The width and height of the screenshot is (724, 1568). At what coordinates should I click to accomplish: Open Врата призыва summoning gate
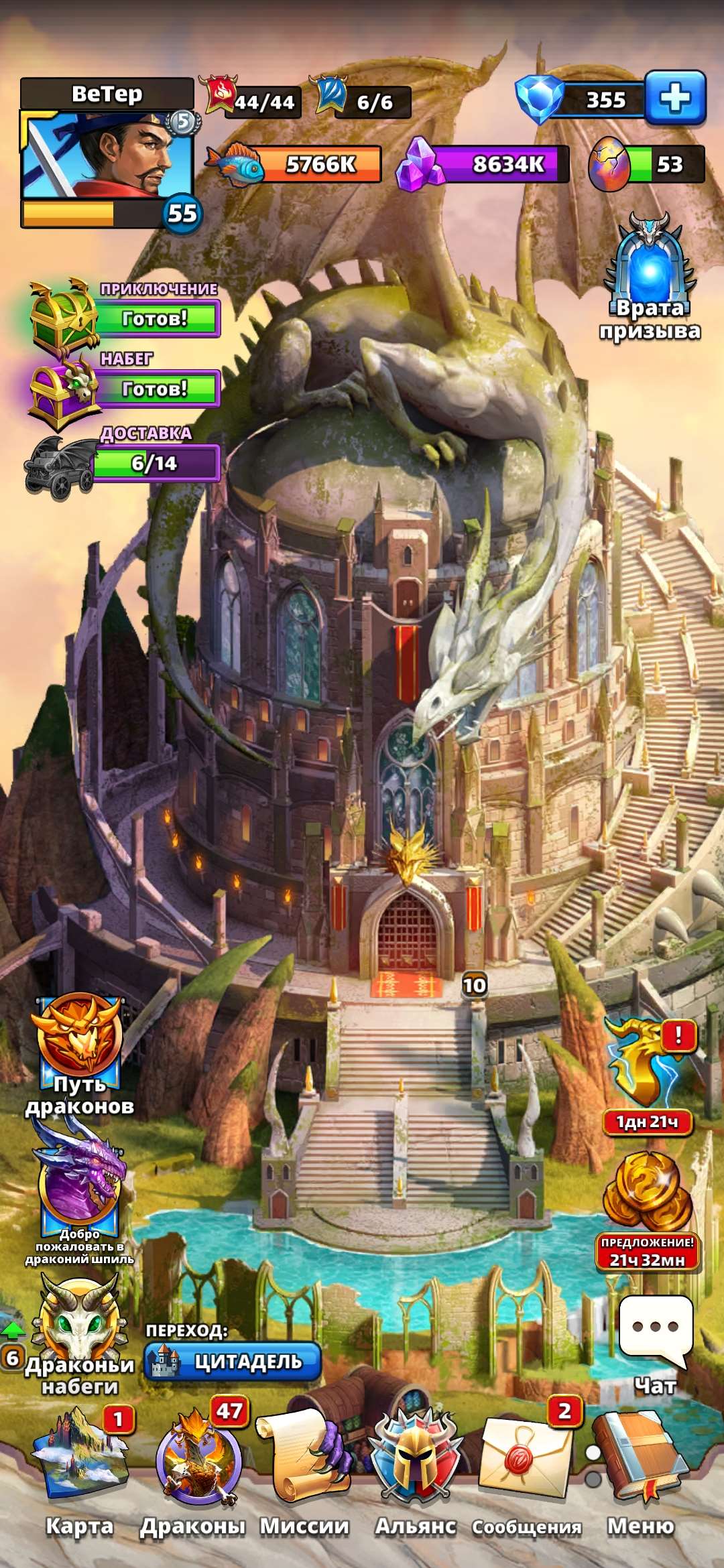click(649, 276)
